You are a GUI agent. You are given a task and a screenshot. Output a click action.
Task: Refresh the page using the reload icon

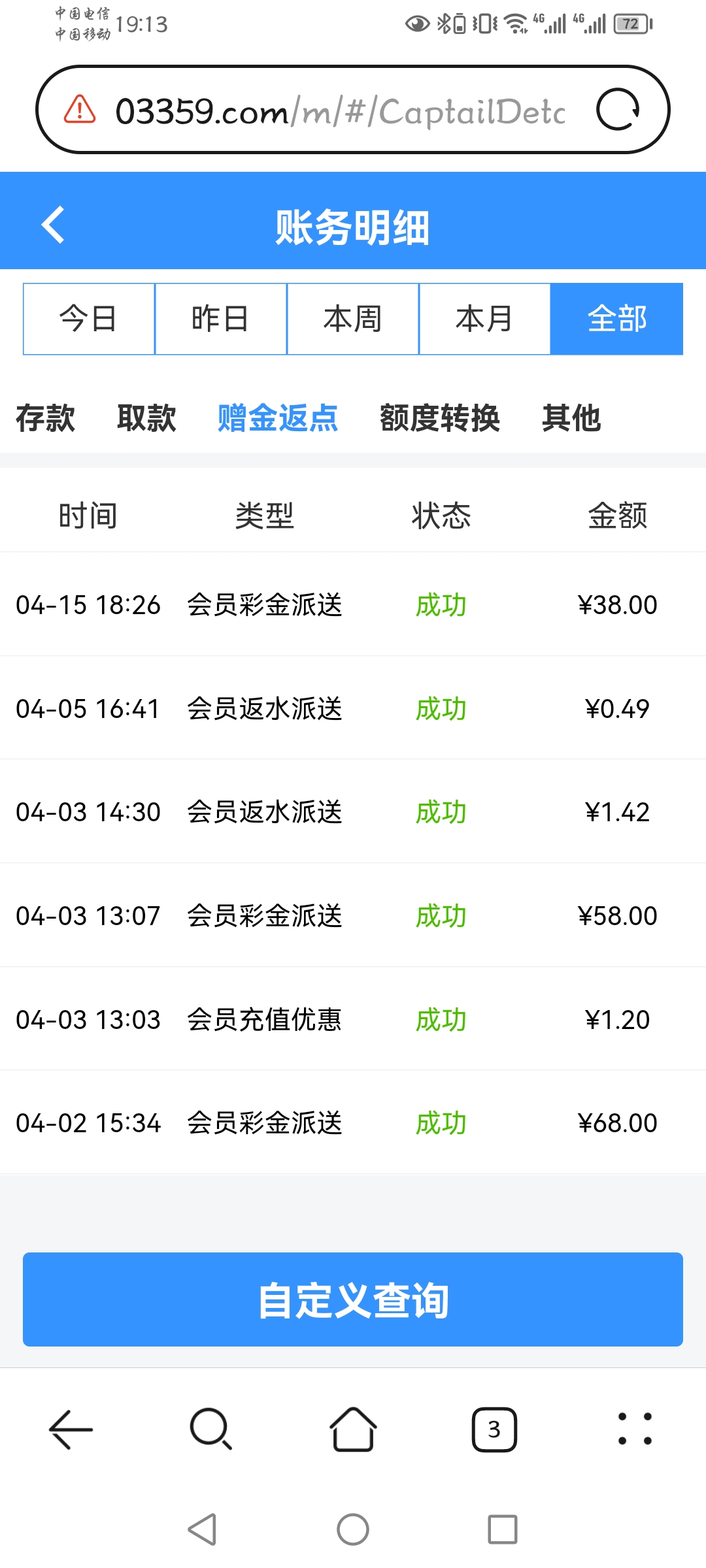621,110
